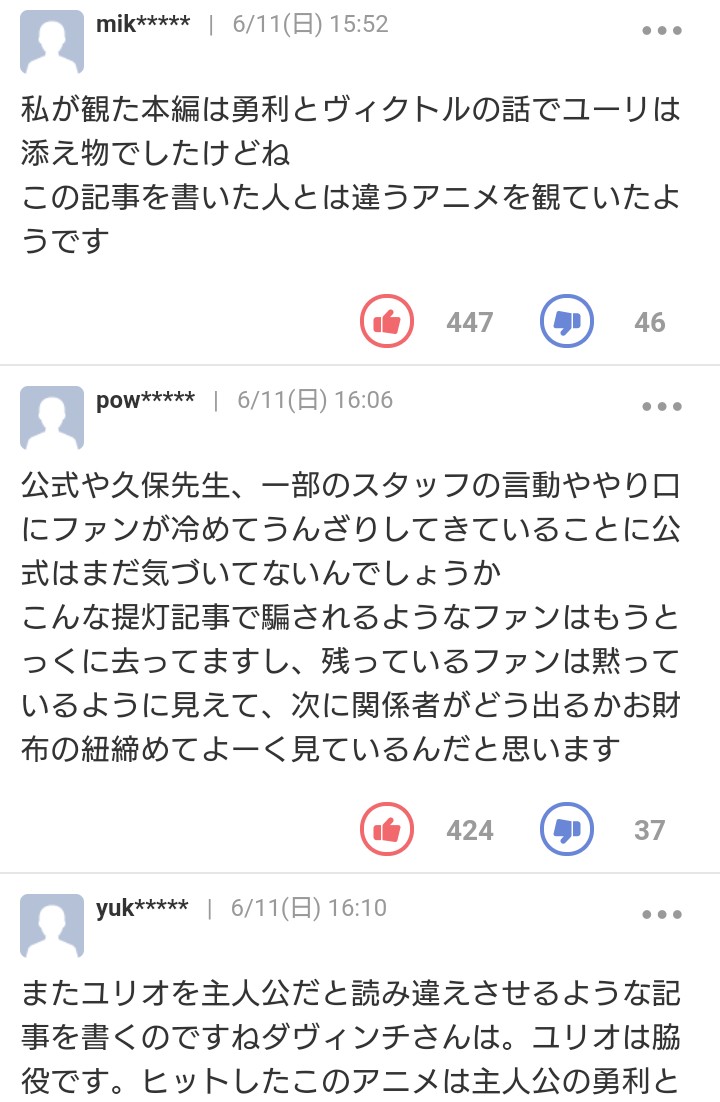Give a thumbs up to pow*****'s comment
The width and height of the screenshot is (720, 1102).
[387, 830]
